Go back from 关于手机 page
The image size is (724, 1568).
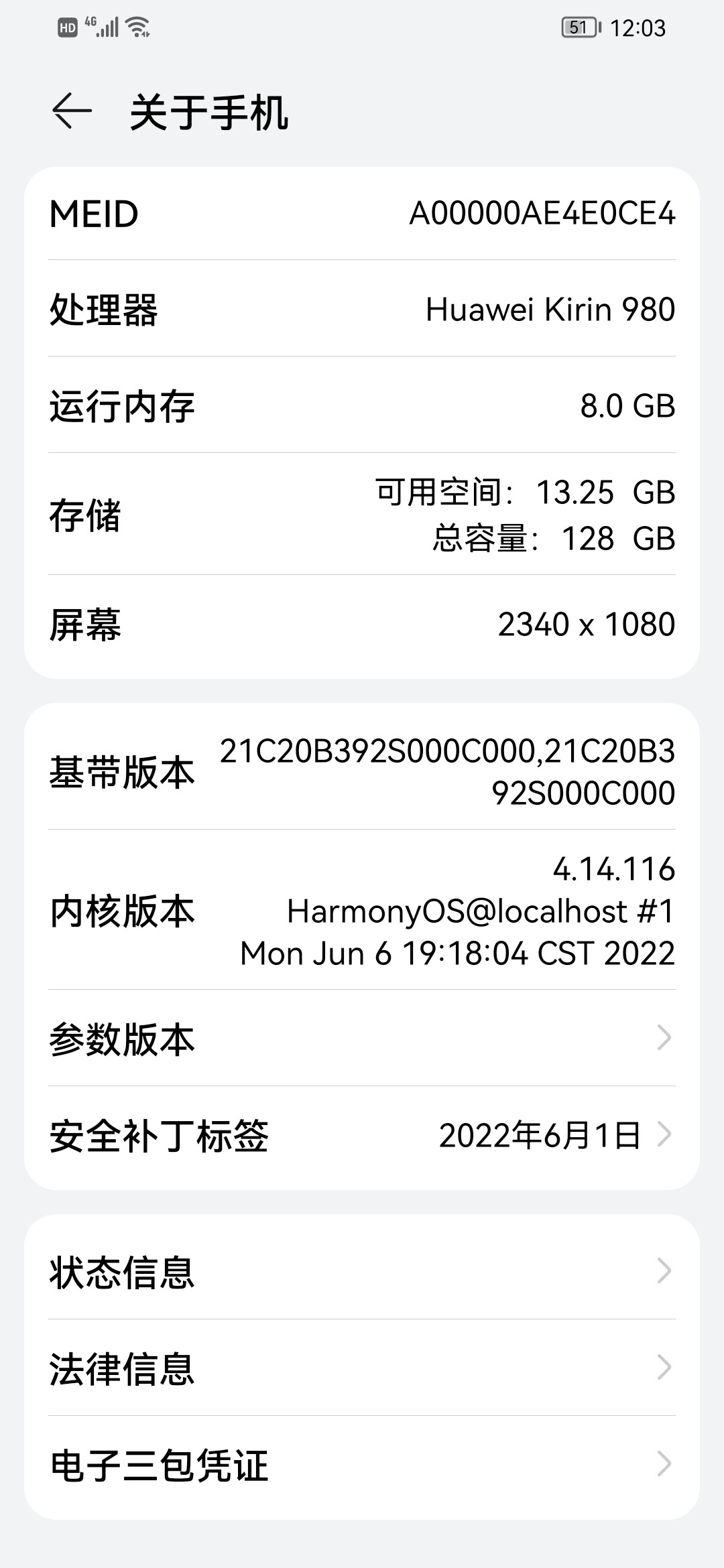pyautogui.click(x=72, y=111)
